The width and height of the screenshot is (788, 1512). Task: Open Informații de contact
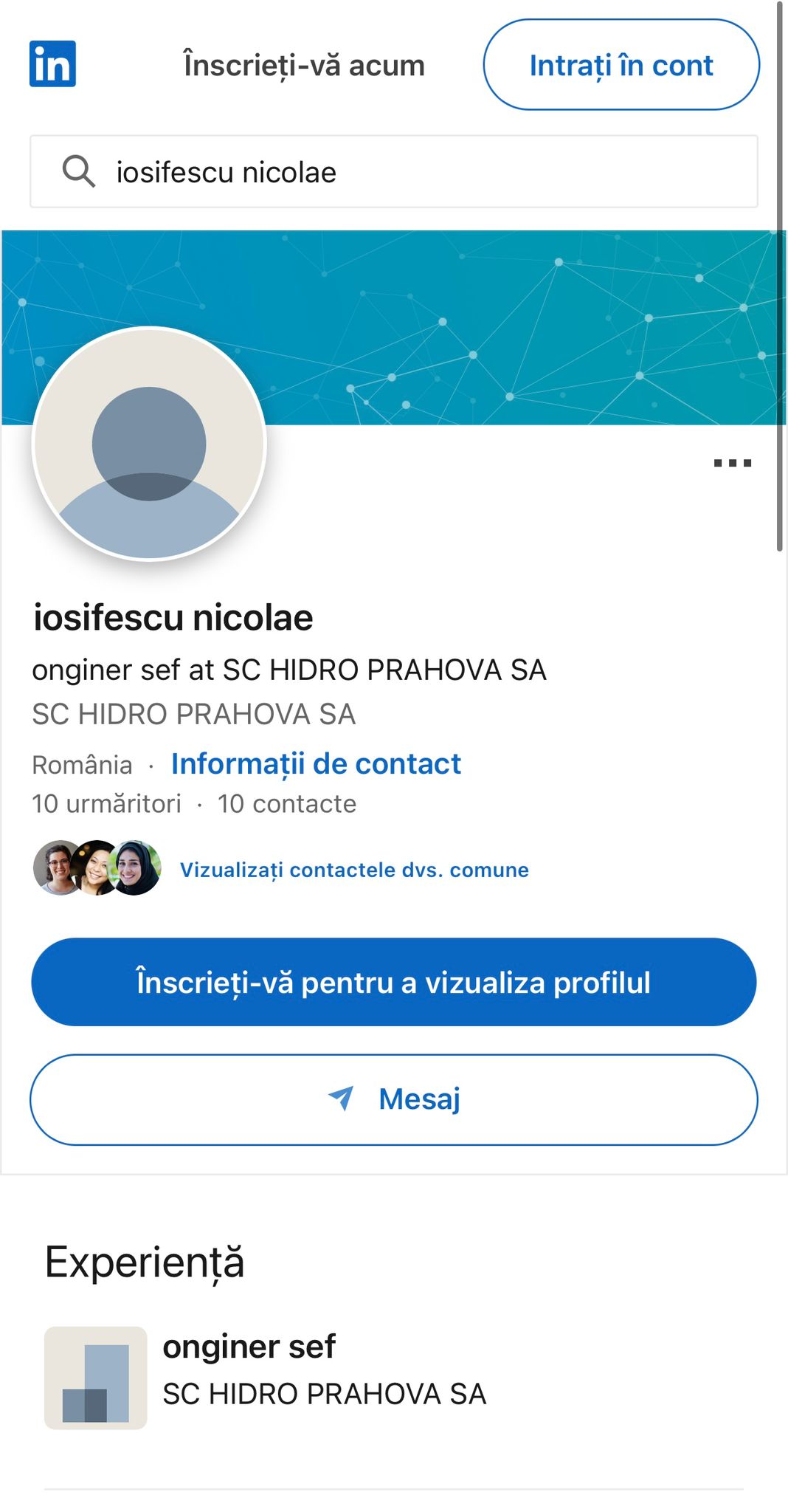click(x=316, y=764)
